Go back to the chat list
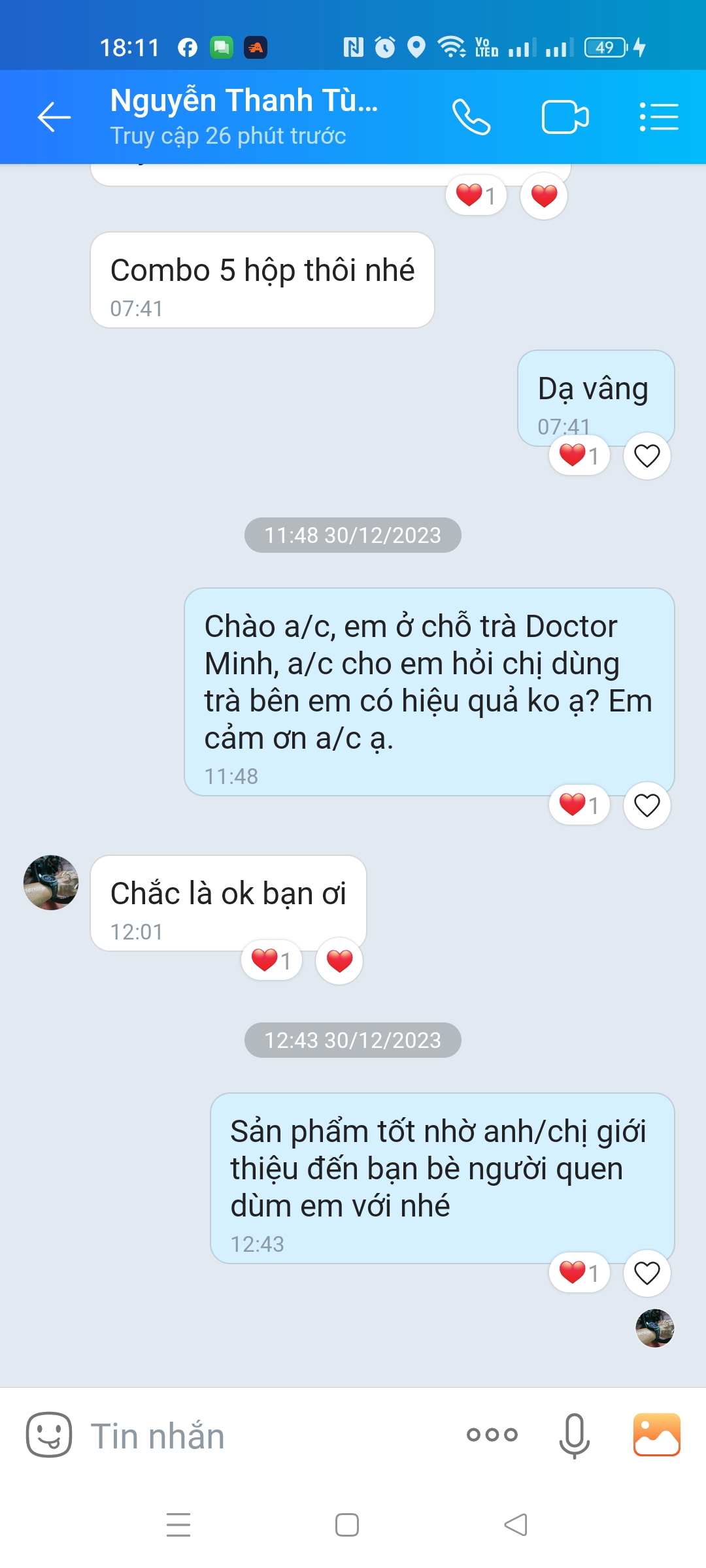 54,118
